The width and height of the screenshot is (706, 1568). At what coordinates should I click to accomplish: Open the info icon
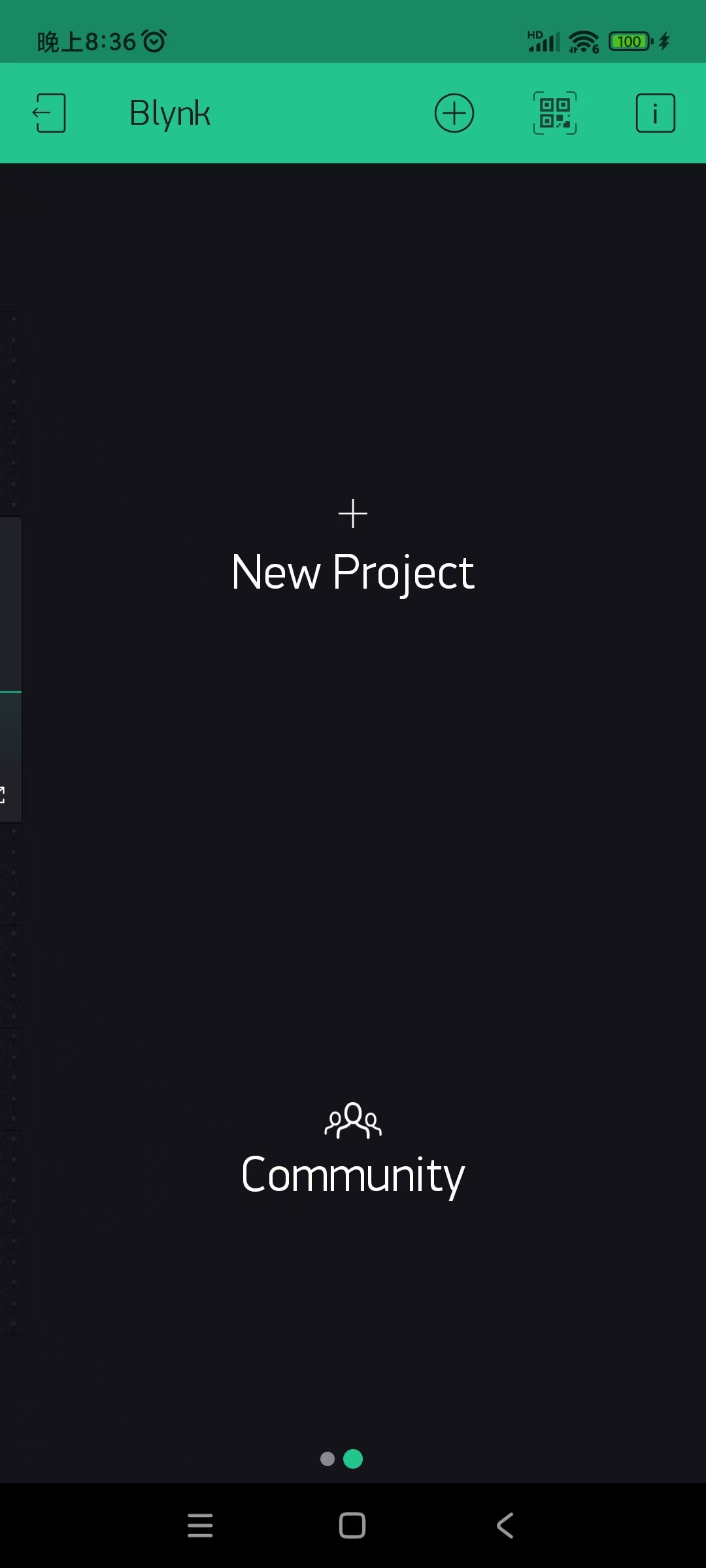[x=655, y=113]
